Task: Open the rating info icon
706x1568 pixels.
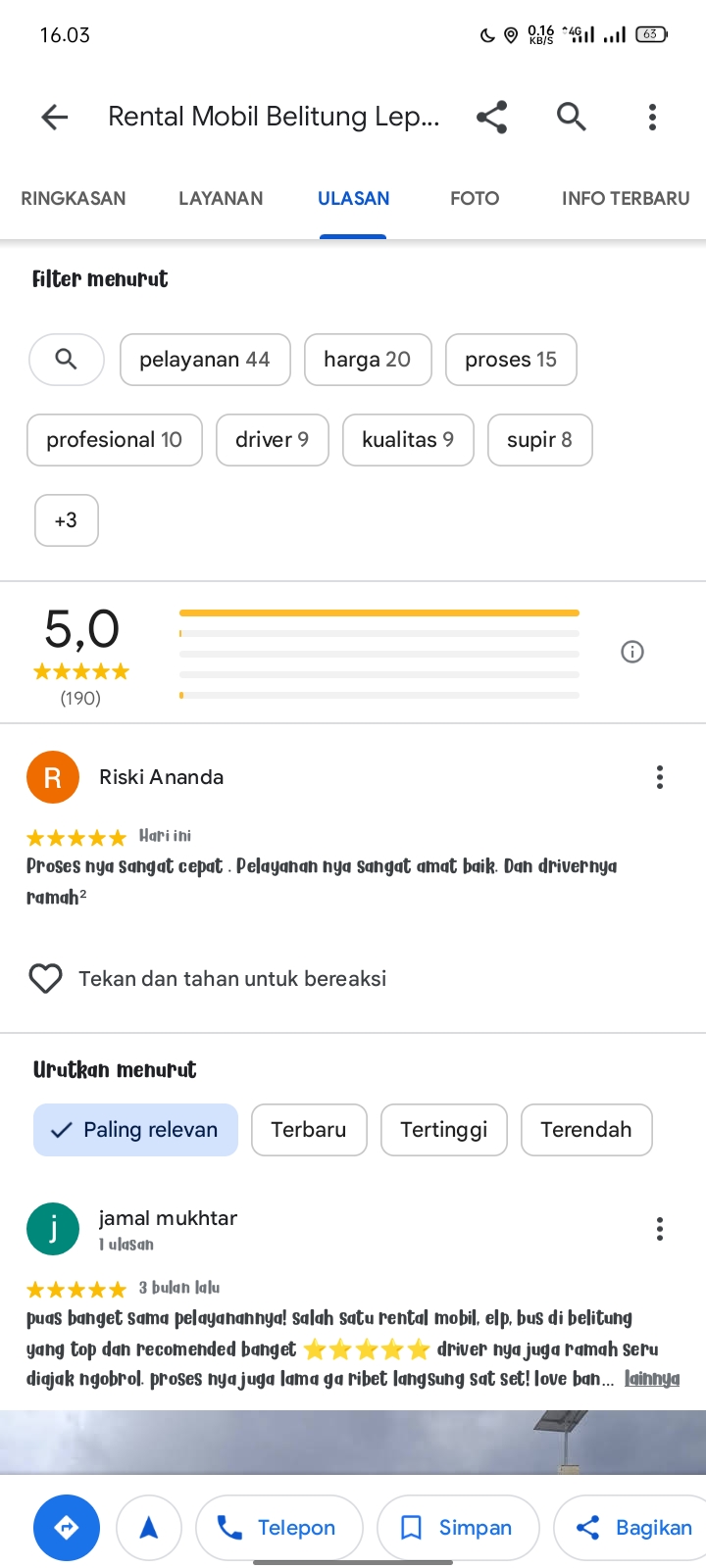Action: 632,652
